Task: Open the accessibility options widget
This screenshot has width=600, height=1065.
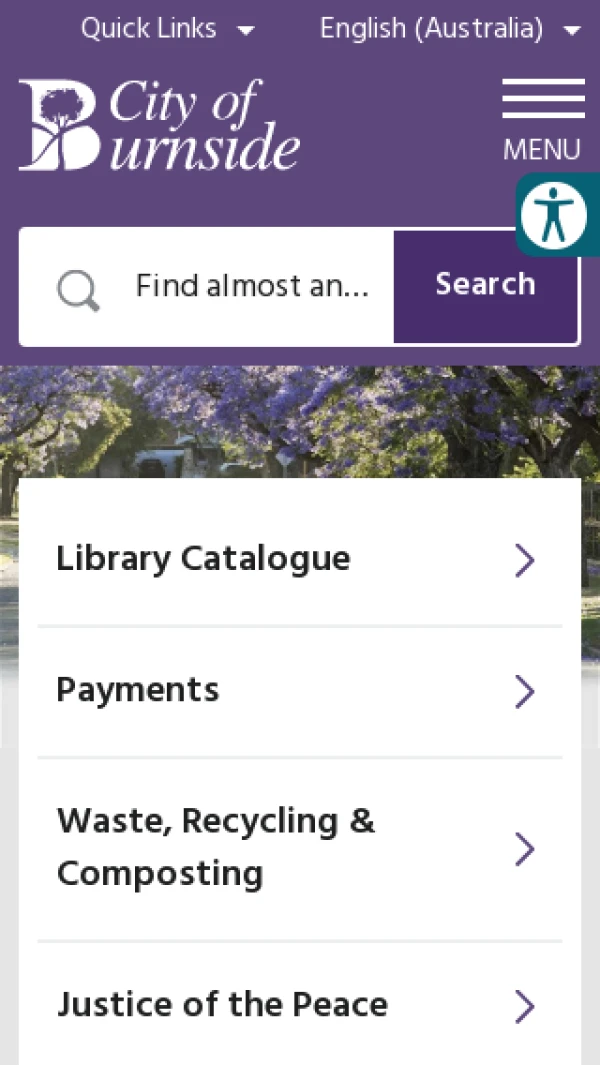Action: coord(558,215)
